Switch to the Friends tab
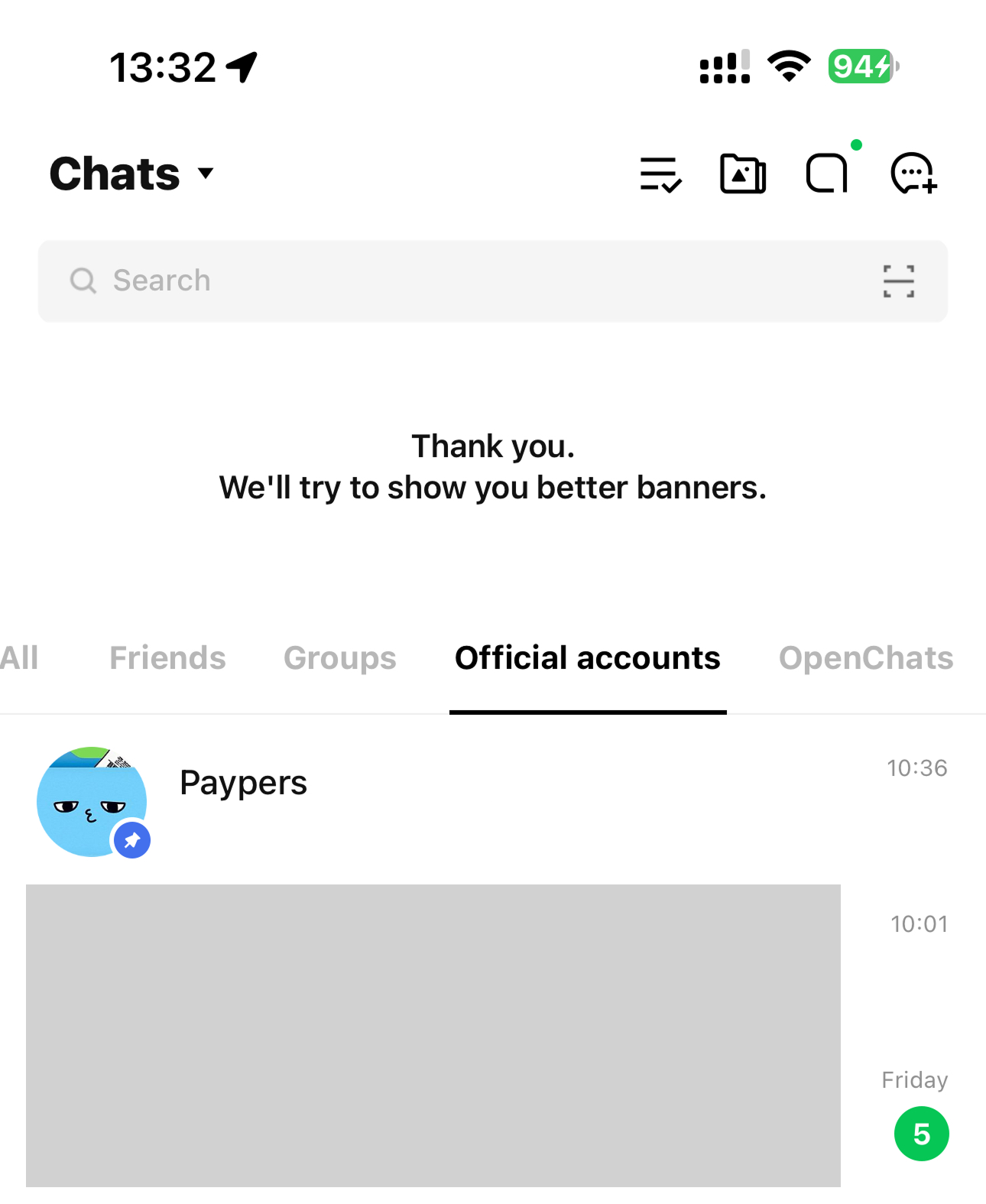The image size is (986, 1204). (x=167, y=658)
